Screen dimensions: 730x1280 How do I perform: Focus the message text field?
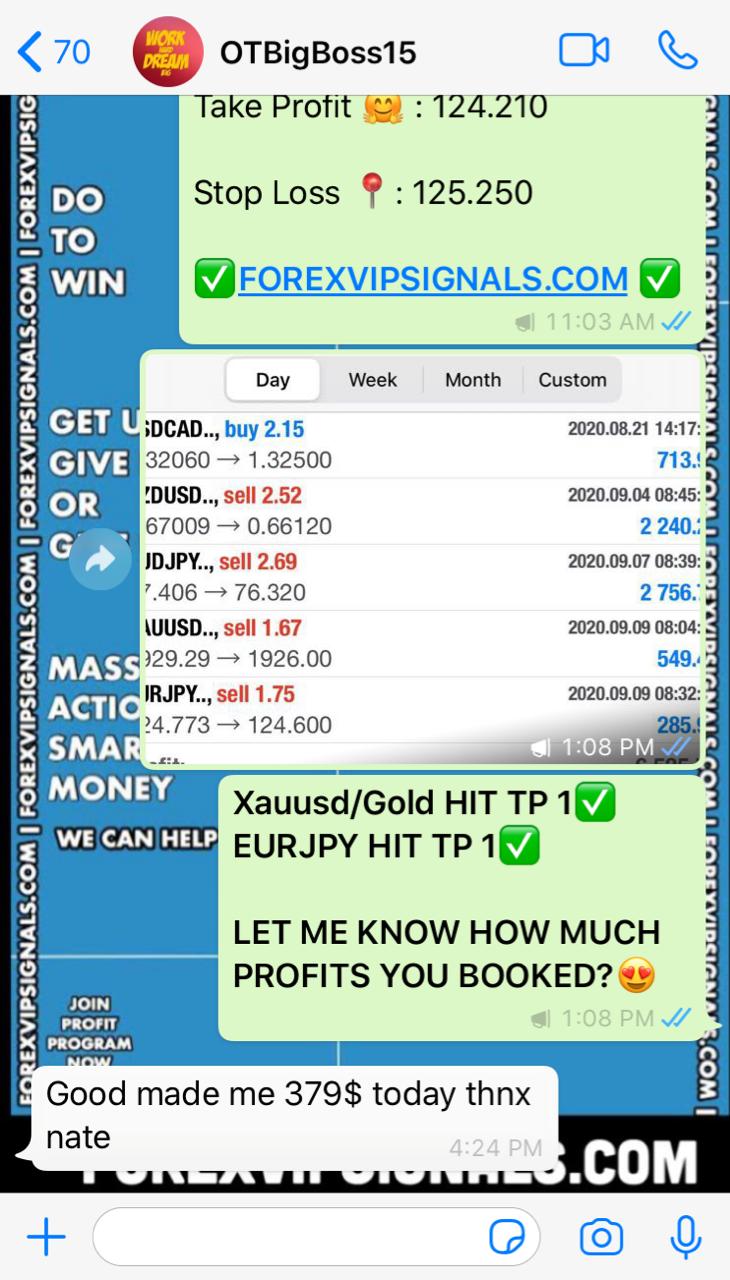[x=290, y=1238]
